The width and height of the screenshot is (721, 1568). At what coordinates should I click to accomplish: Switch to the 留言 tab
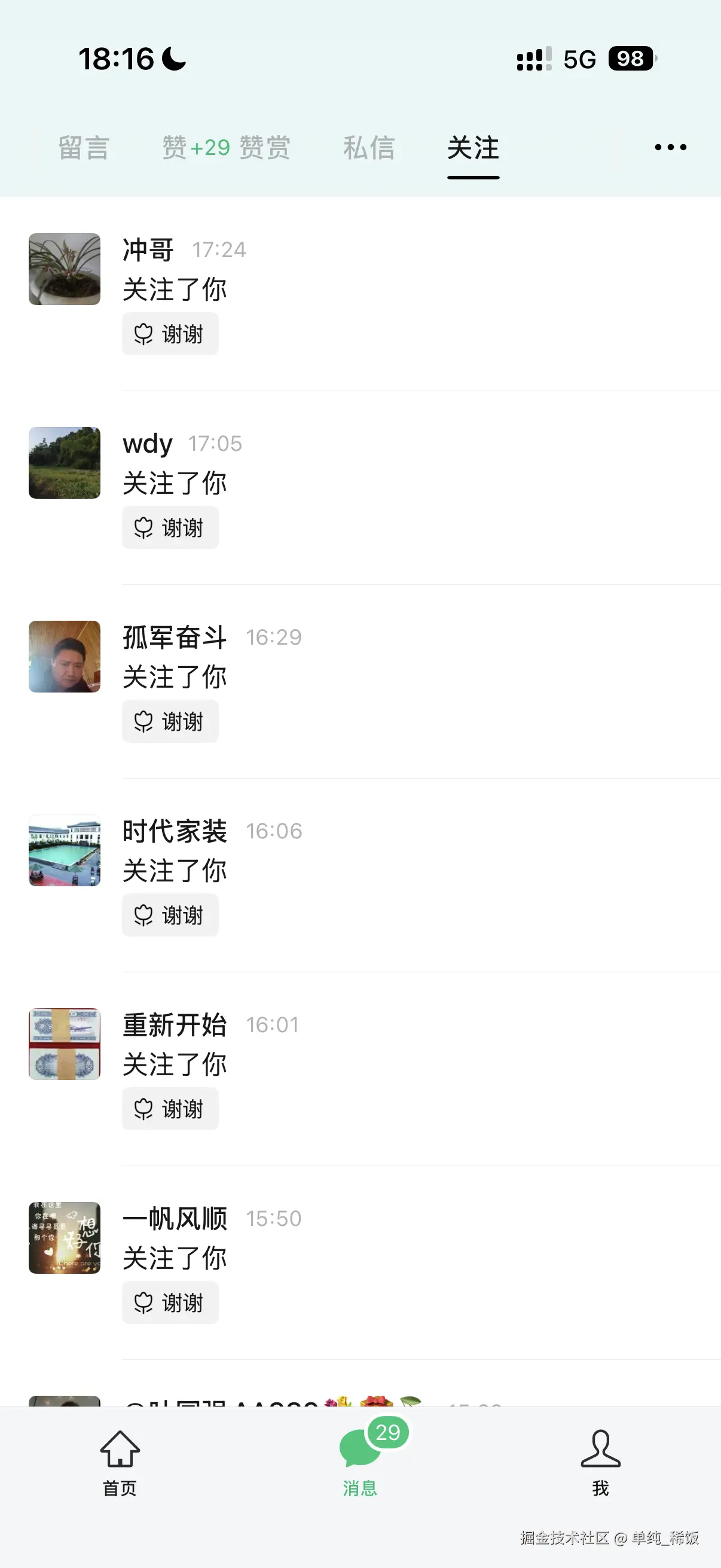click(x=83, y=147)
